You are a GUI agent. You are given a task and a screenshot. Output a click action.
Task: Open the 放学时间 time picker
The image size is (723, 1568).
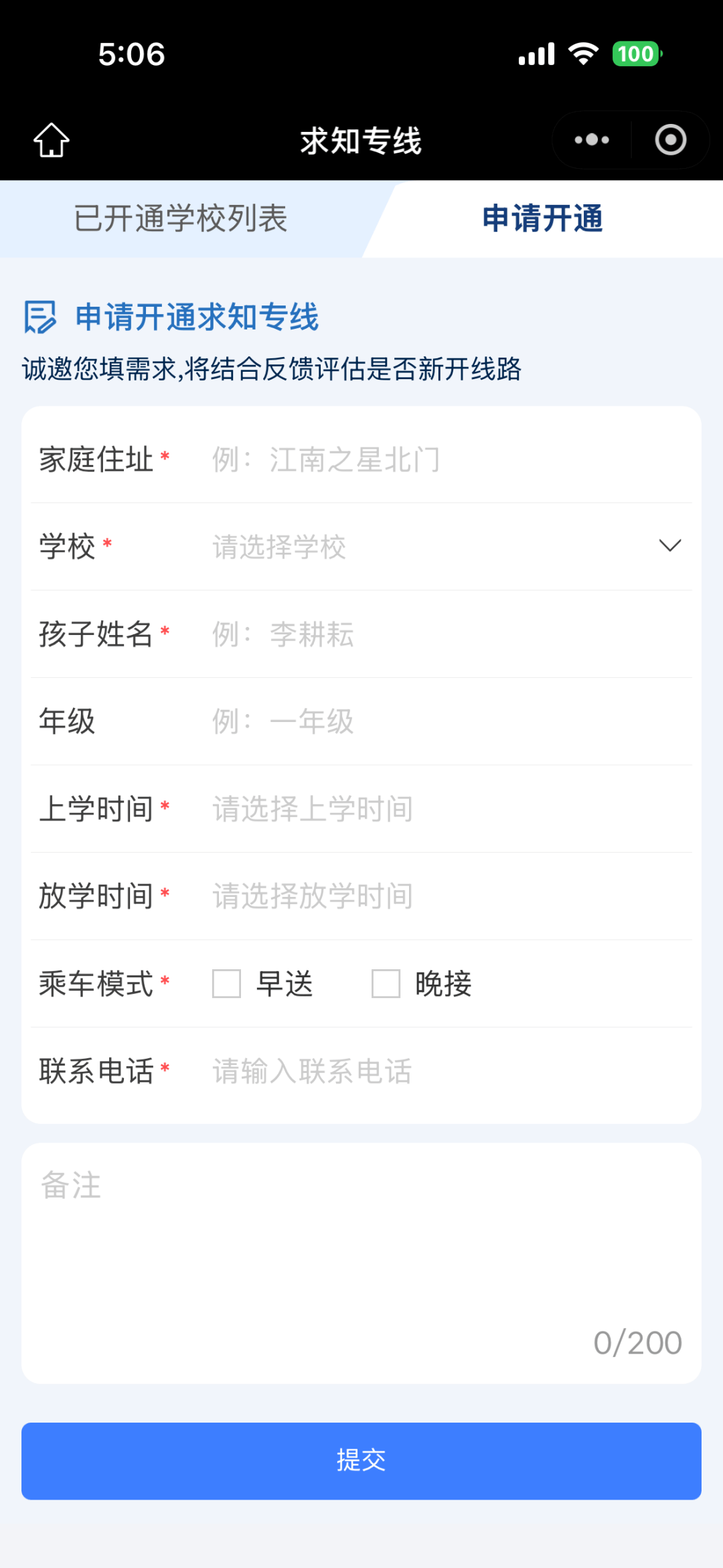[442, 896]
